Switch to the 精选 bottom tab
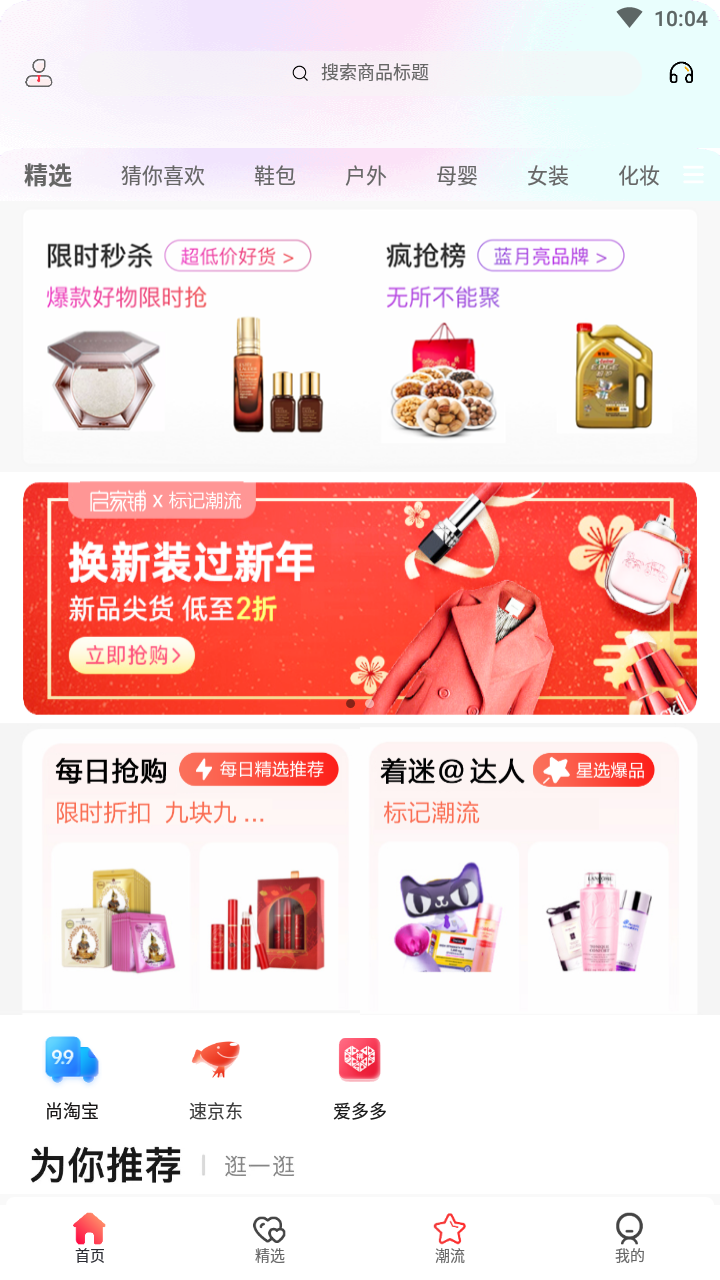720x1280 pixels. tap(269, 1239)
